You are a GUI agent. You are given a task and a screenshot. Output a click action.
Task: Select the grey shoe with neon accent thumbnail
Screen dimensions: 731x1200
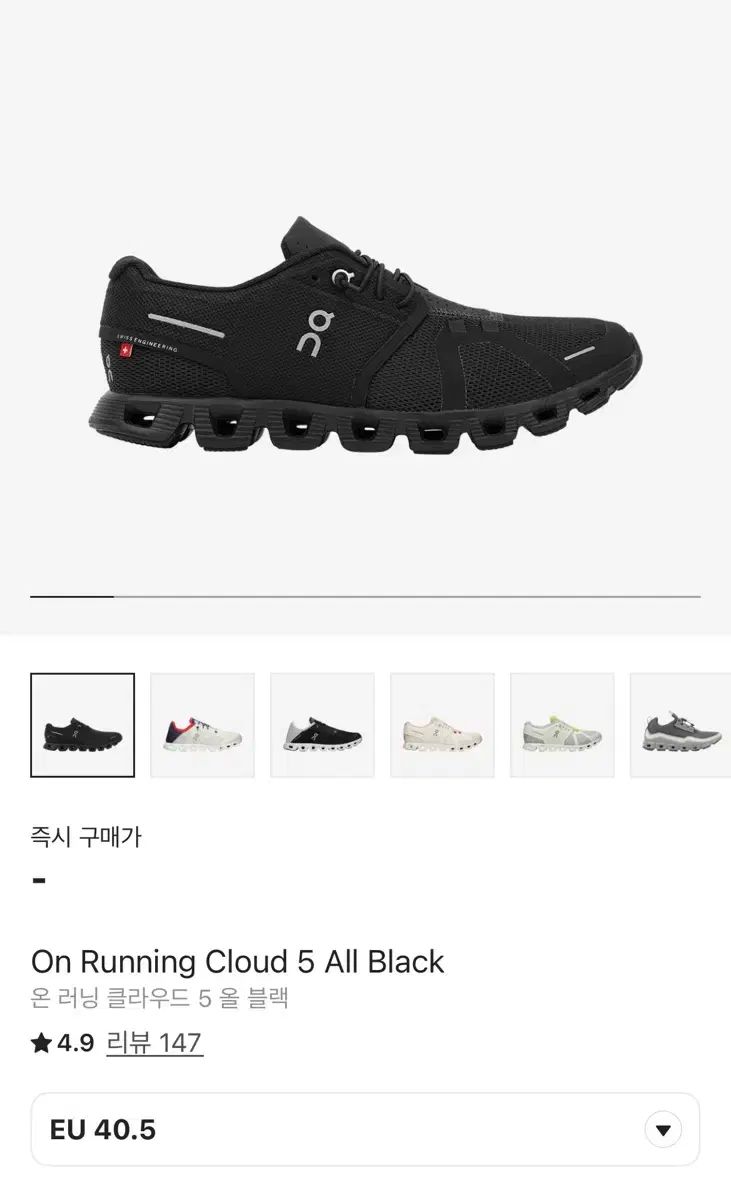(x=563, y=725)
